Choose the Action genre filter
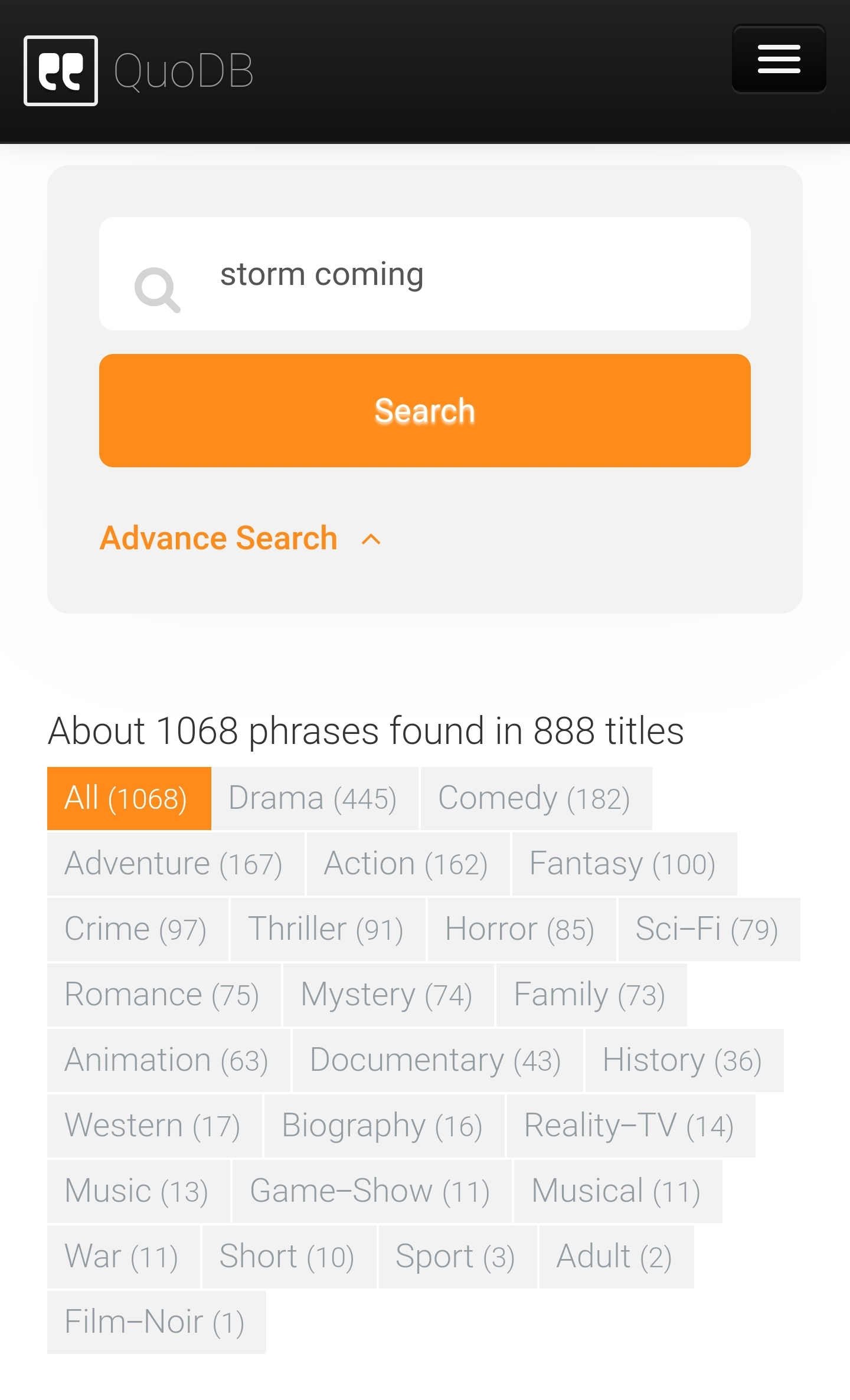 (407, 864)
